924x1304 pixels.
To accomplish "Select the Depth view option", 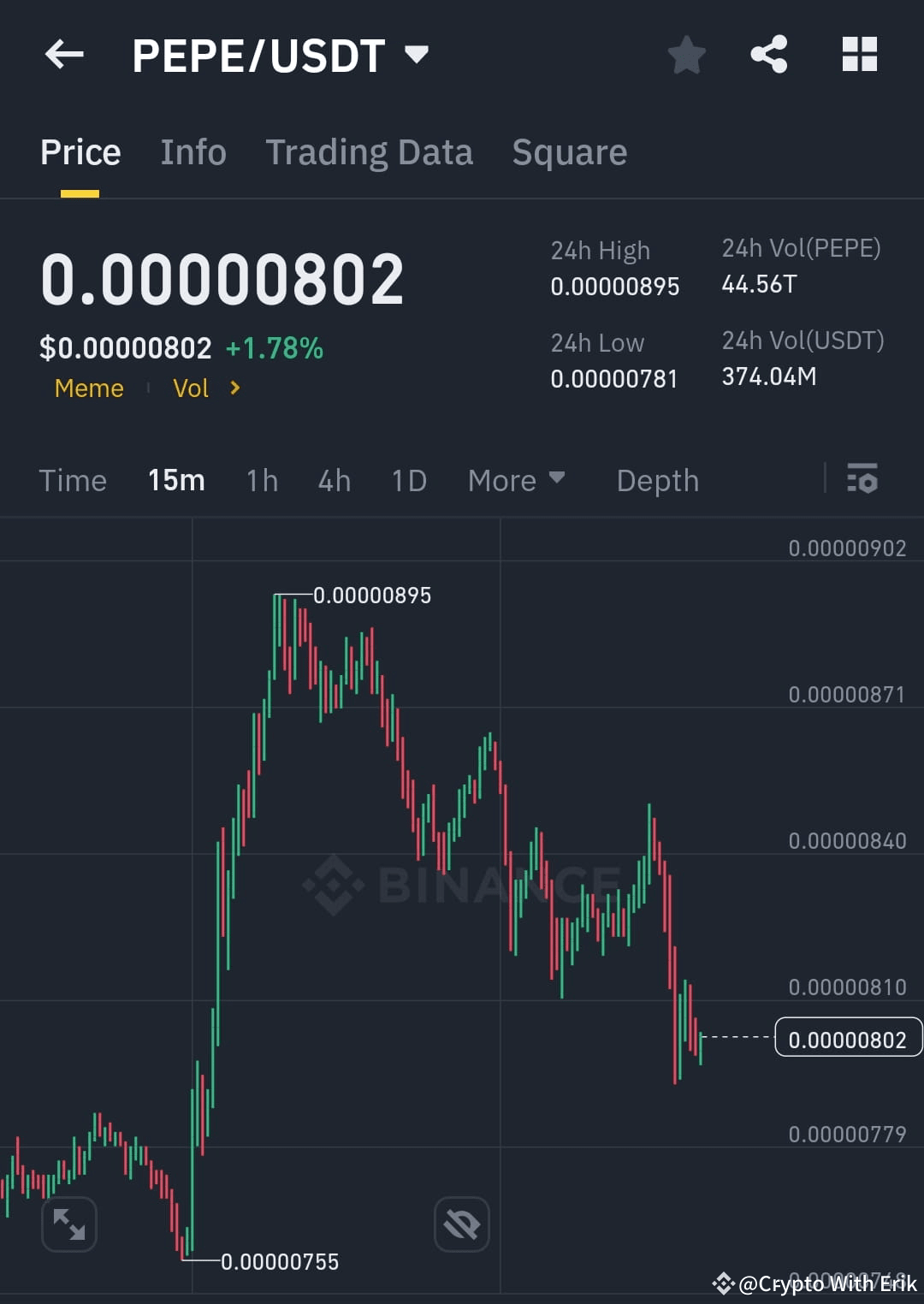I will 657,480.
